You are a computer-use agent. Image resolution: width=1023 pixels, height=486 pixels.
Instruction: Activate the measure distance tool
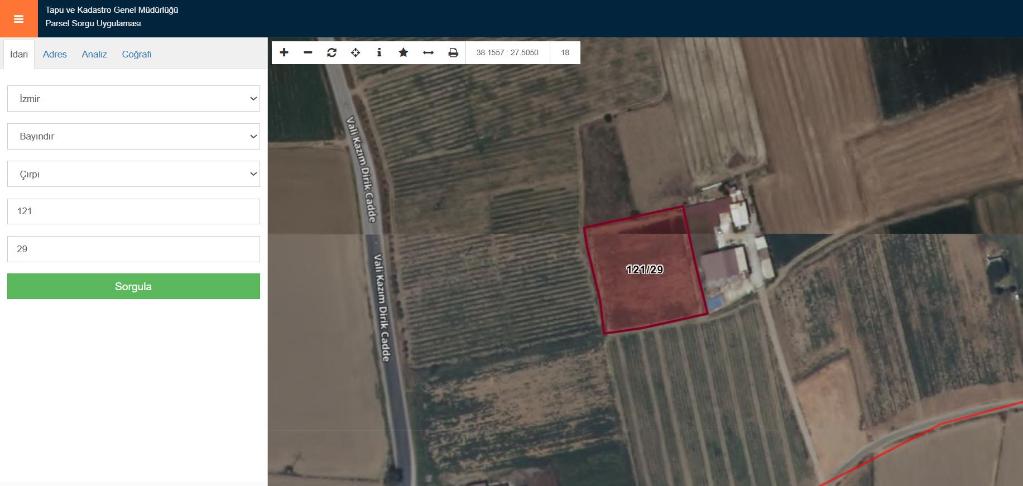tap(428, 52)
